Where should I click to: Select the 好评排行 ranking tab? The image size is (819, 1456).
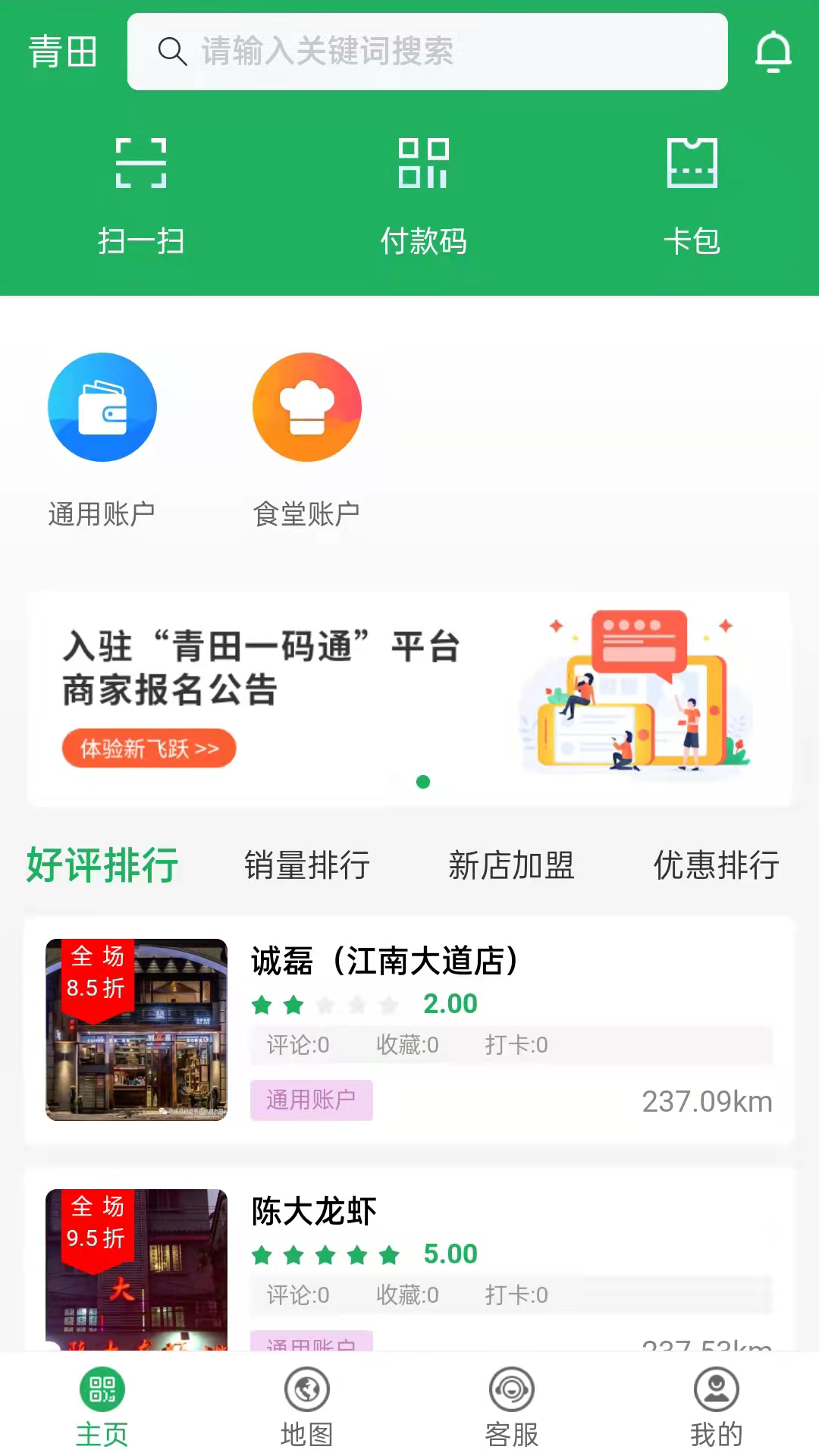click(102, 865)
